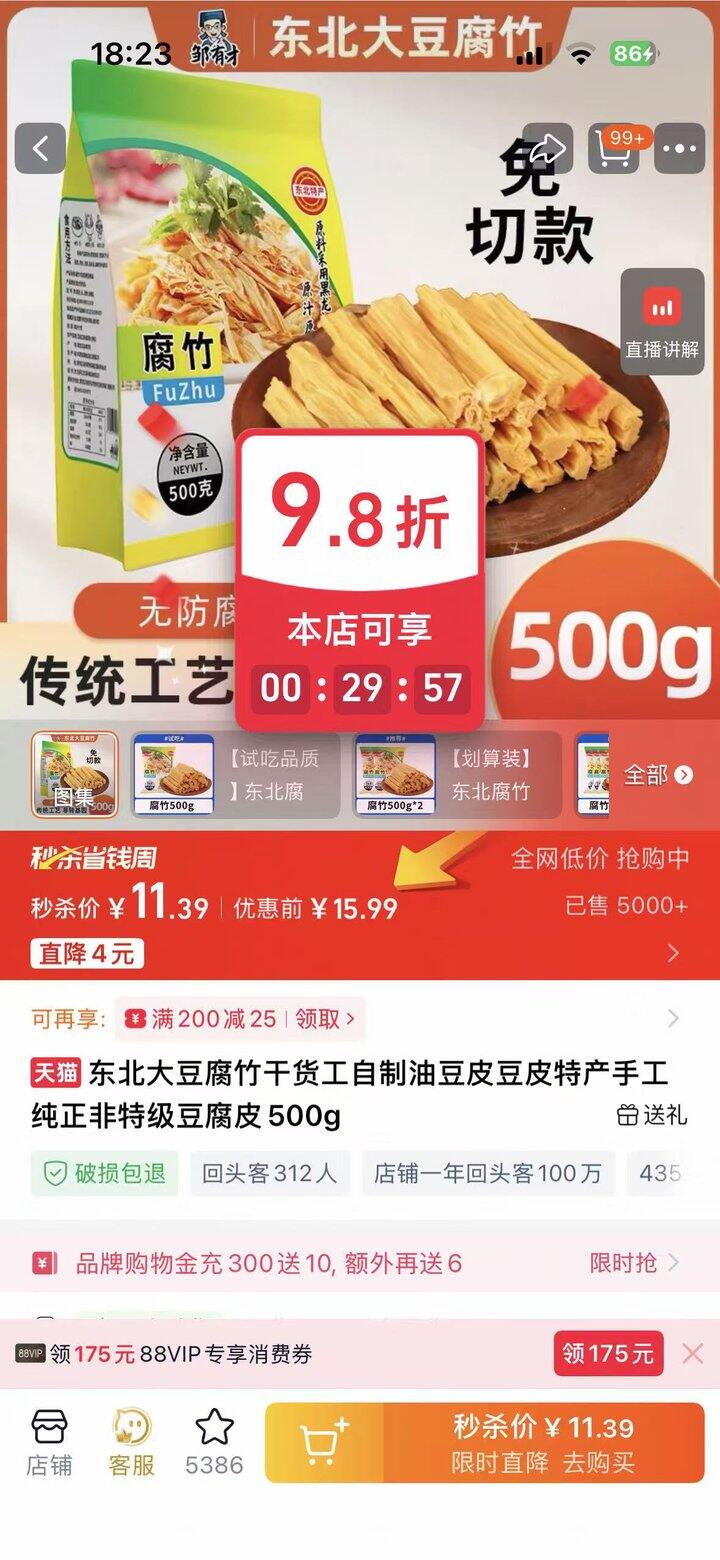Dismiss the 88VIP coupon banner
The image size is (720, 1560).
[x=692, y=1354]
